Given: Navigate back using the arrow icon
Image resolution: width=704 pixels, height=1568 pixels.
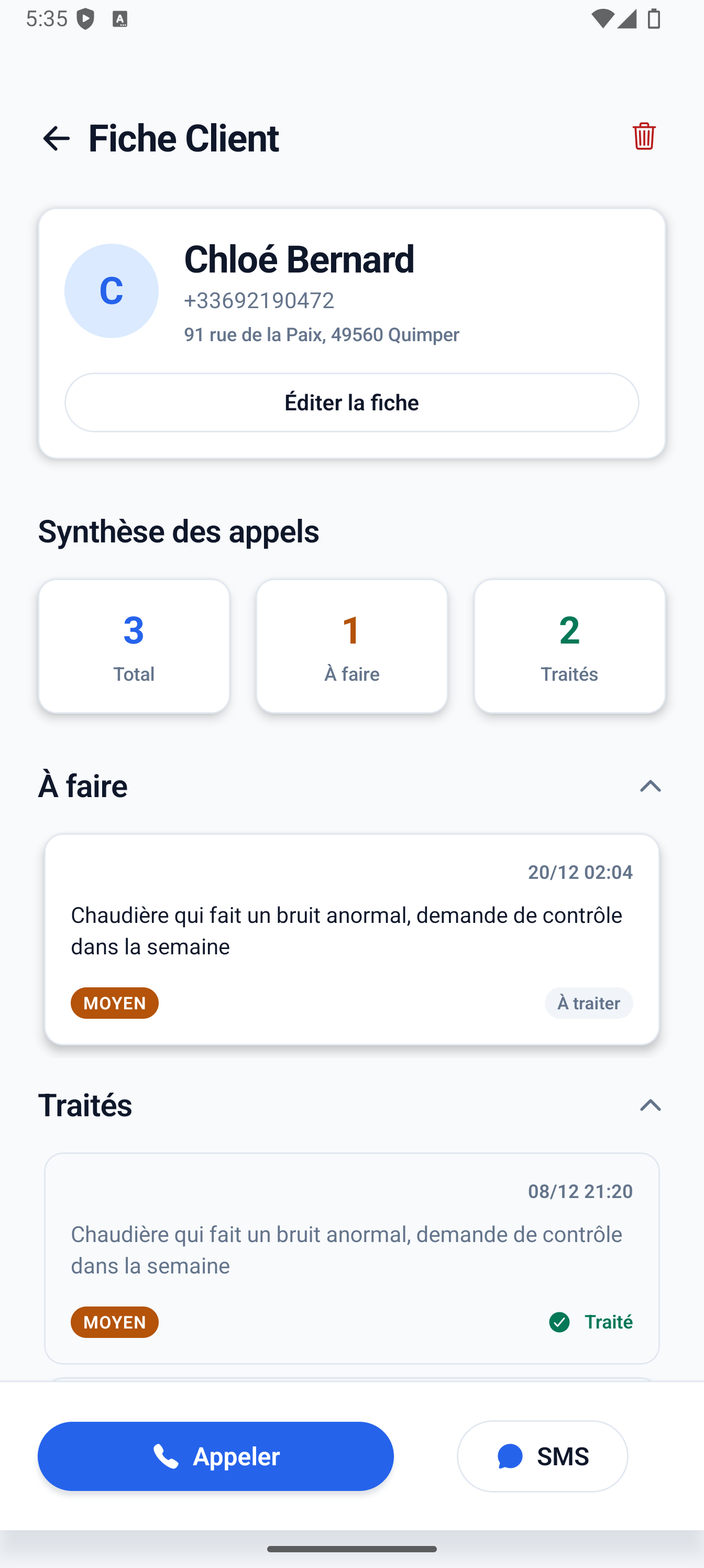Looking at the screenshot, I should click(x=56, y=138).
